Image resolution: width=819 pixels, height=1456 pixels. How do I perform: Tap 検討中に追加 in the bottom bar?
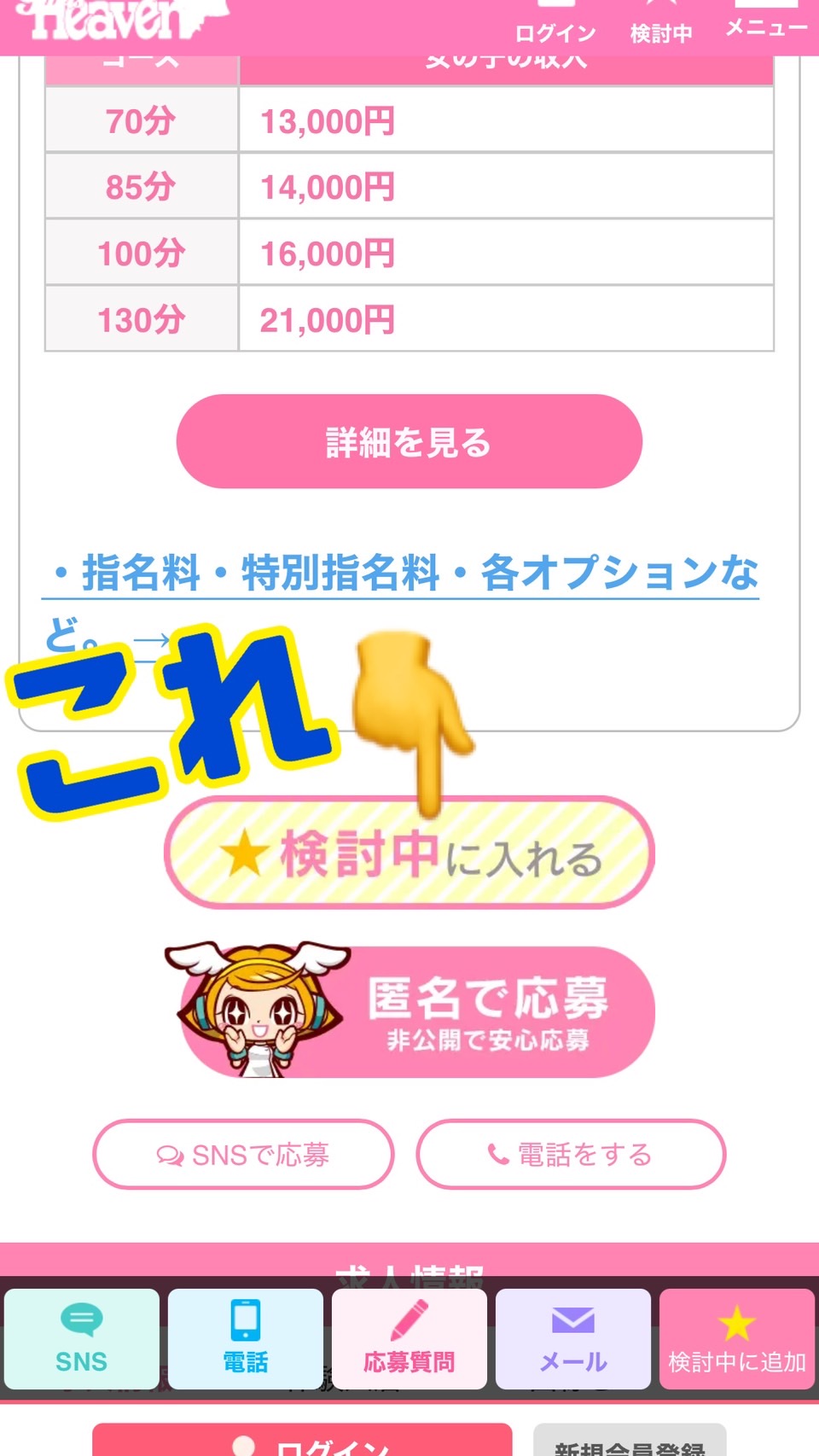(737, 1338)
